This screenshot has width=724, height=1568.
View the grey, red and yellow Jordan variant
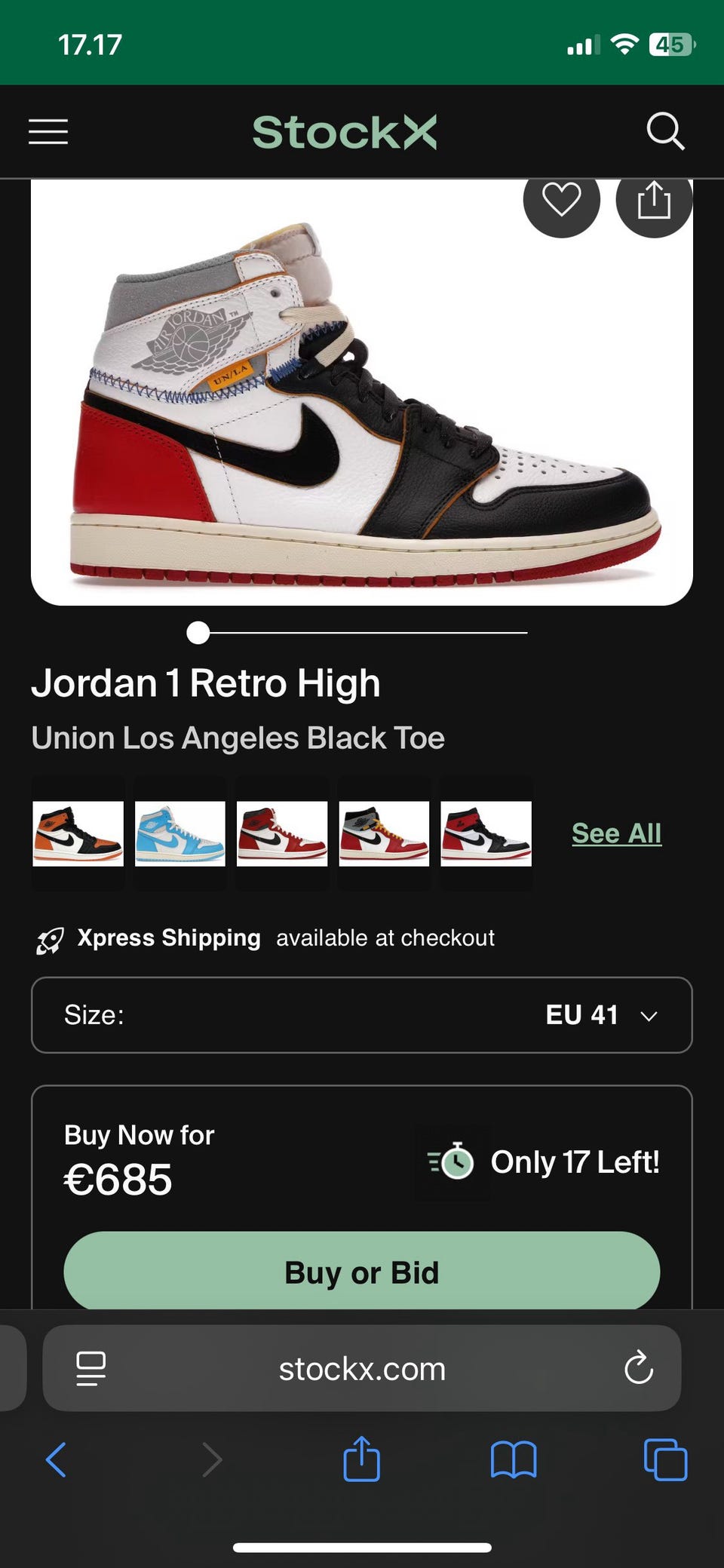[x=384, y=833]
